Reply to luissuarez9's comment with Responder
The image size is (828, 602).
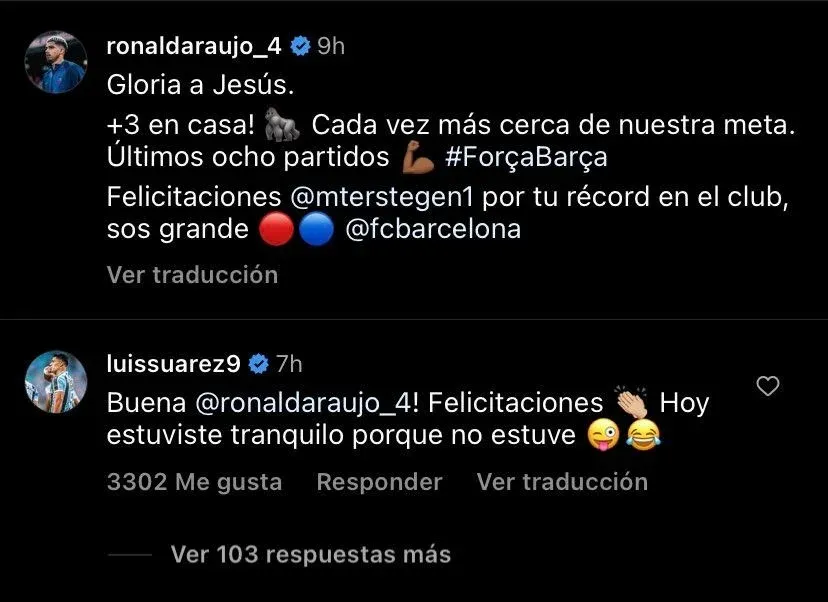(379, 482)
